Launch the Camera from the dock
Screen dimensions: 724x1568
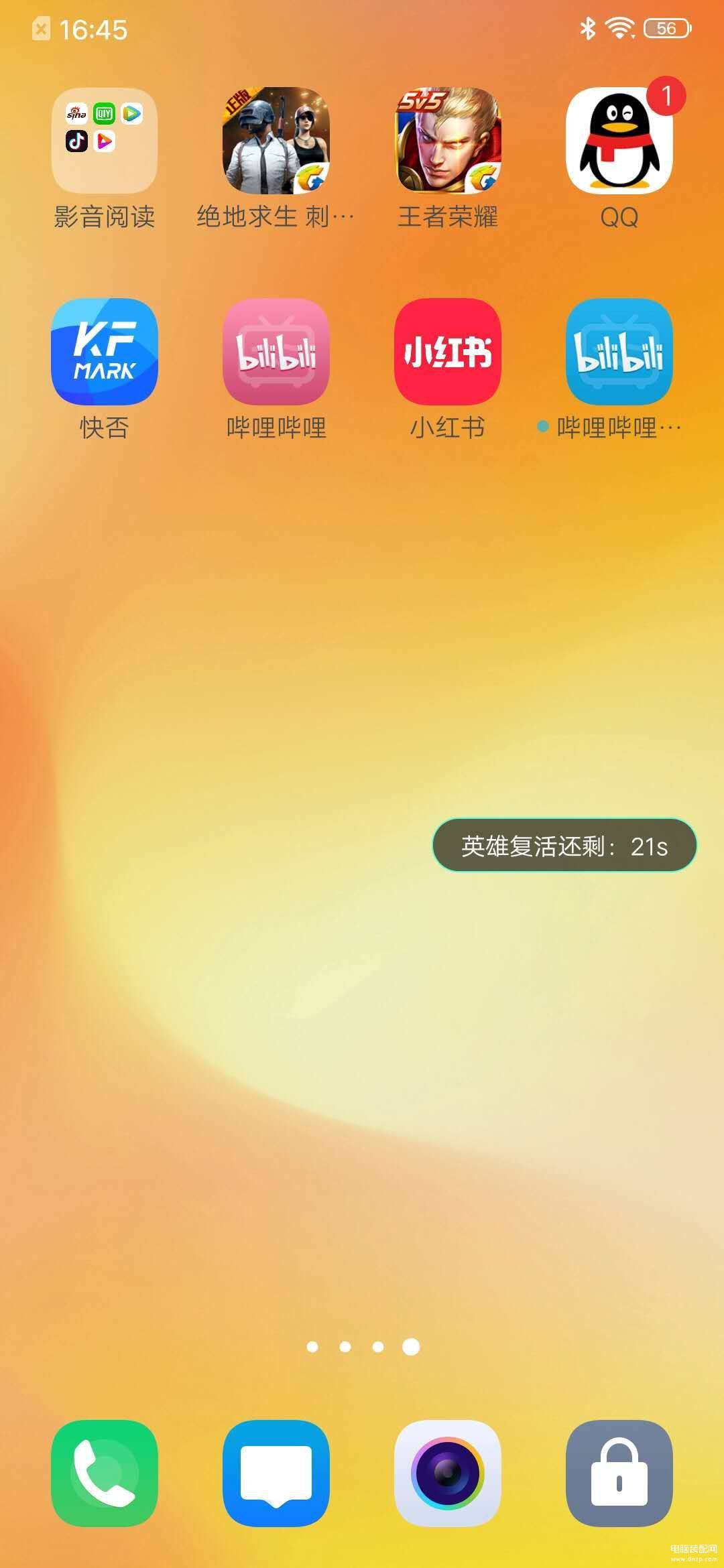pos(447,1473)
